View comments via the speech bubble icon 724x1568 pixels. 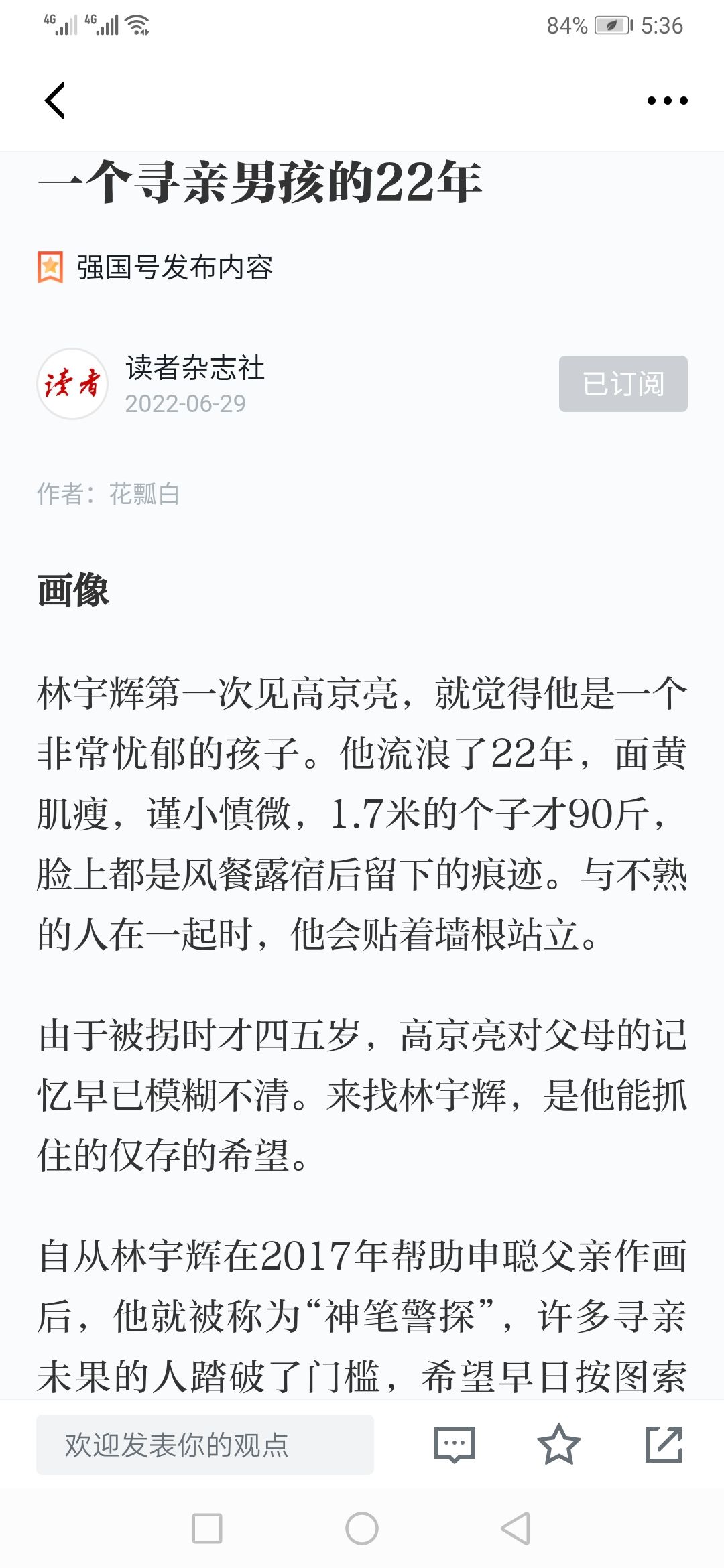[455, 1444]
